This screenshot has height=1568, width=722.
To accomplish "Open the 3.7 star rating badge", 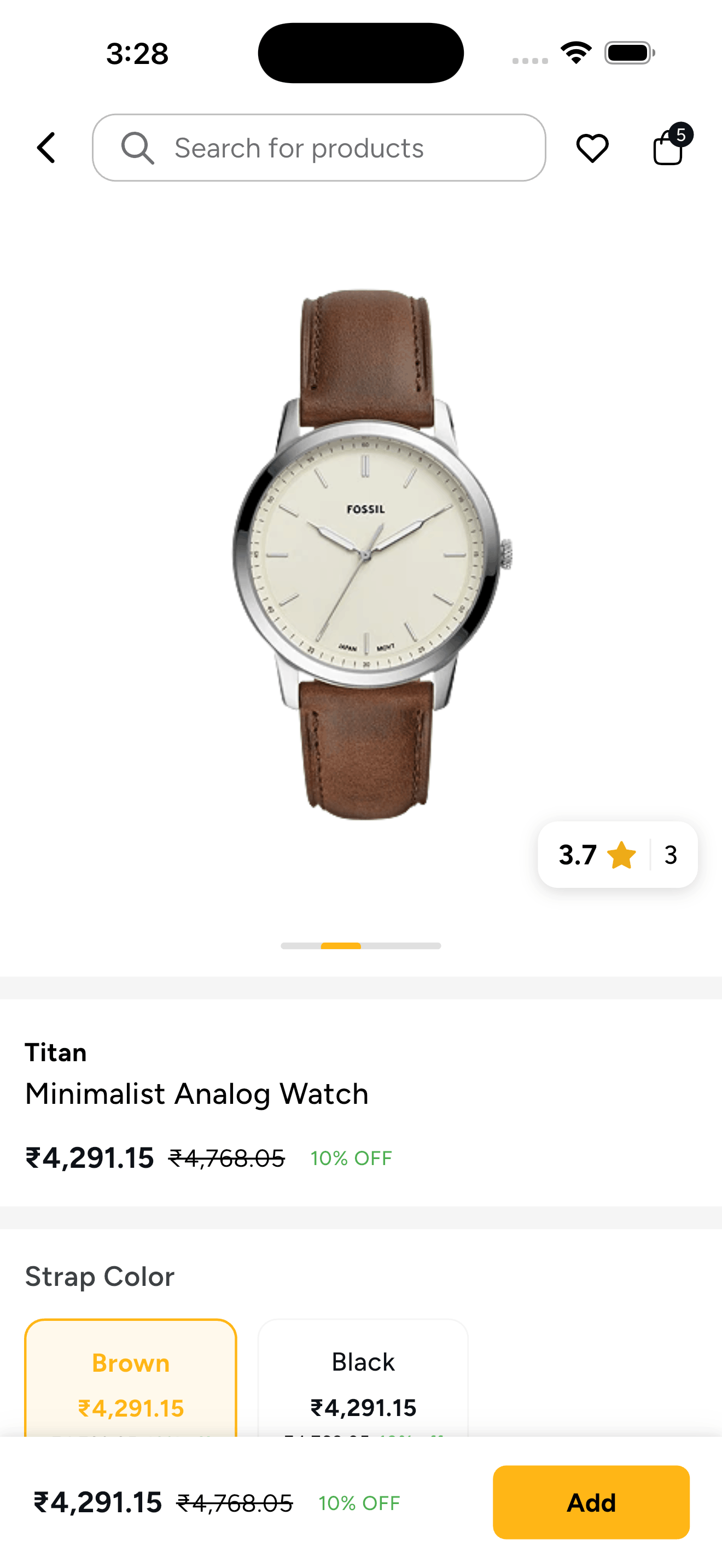I will [x=618, y=855].
